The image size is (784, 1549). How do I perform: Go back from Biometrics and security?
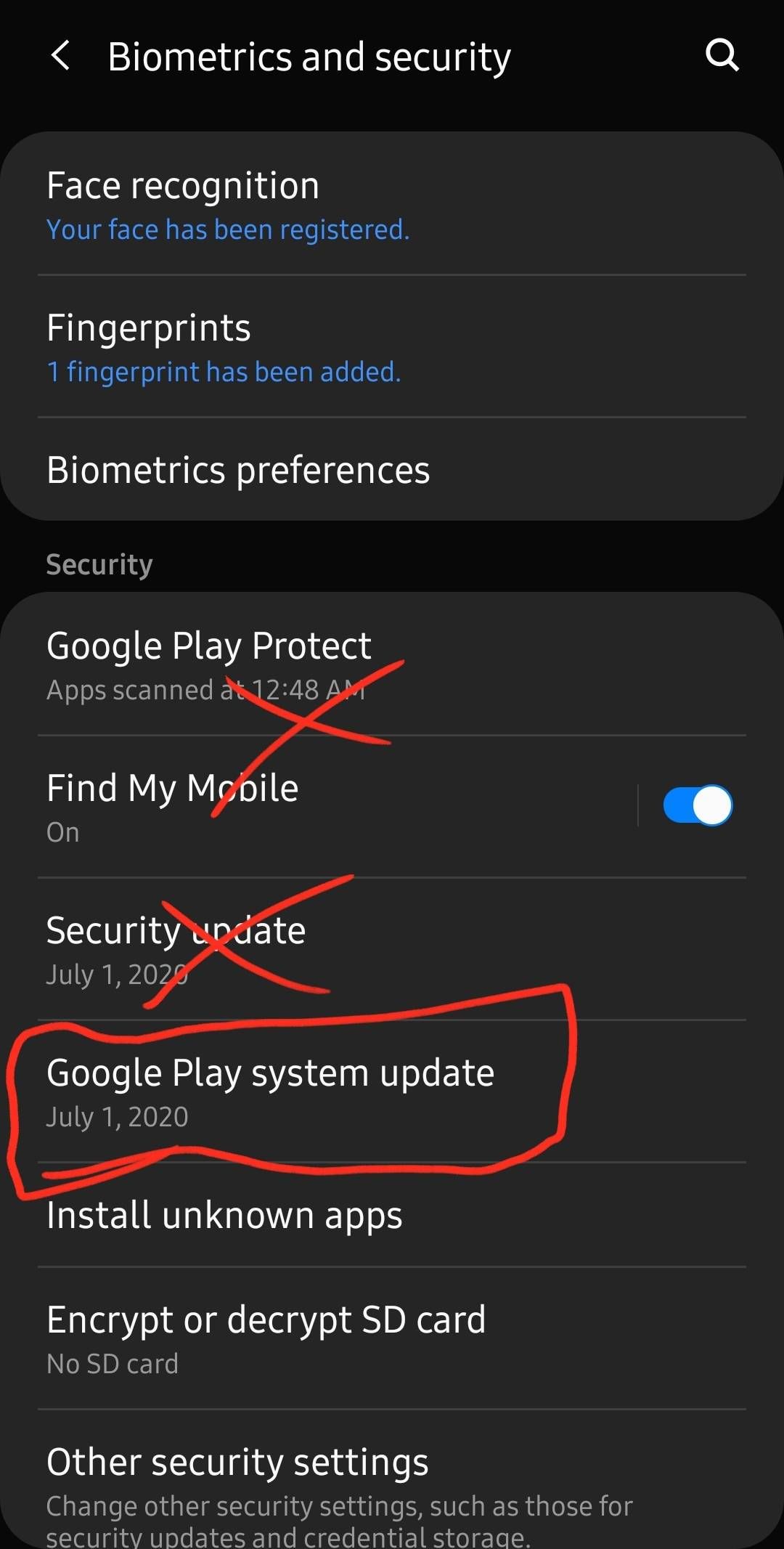61,56
